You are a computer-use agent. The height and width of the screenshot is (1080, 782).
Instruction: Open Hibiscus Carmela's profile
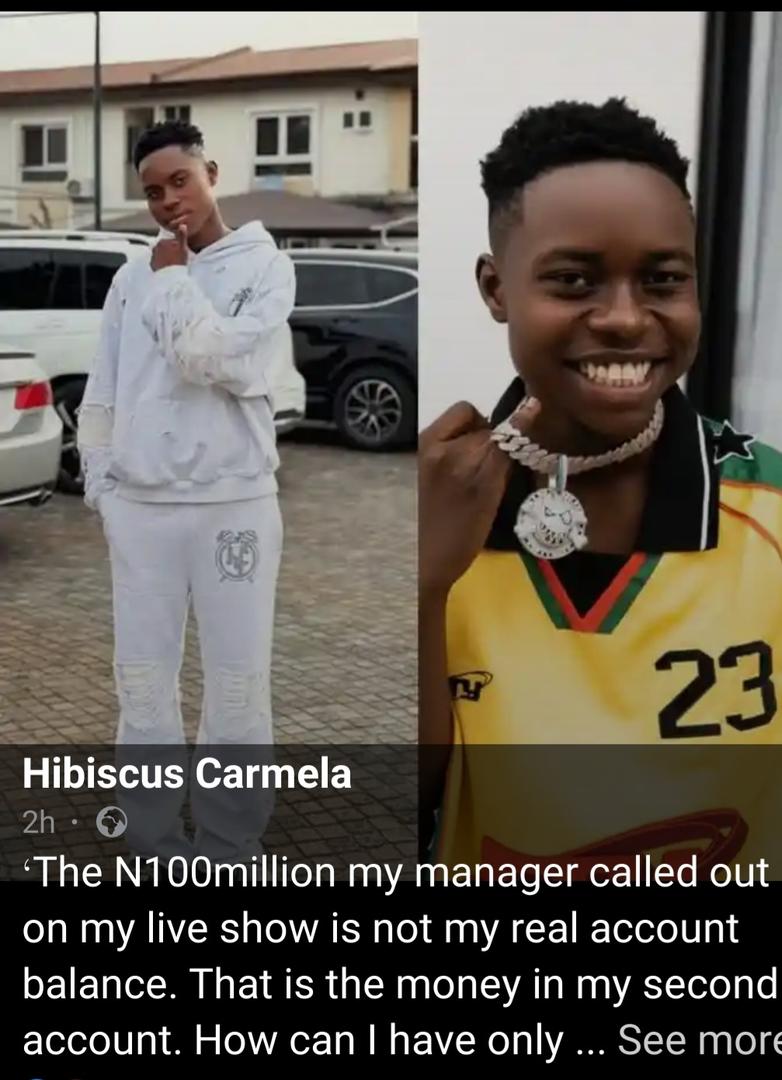click(x=187, y=773)
